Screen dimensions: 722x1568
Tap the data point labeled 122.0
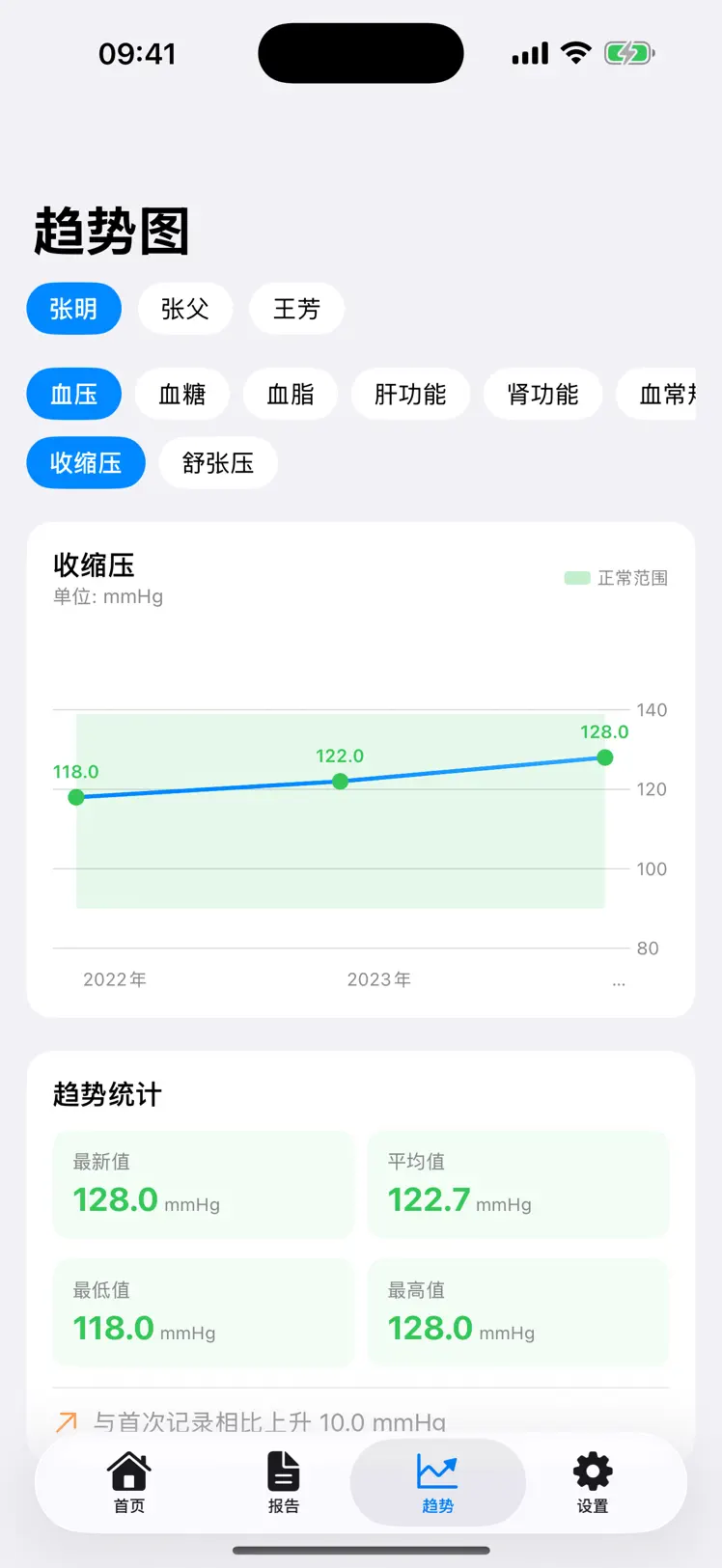click(x=340, y=782)
